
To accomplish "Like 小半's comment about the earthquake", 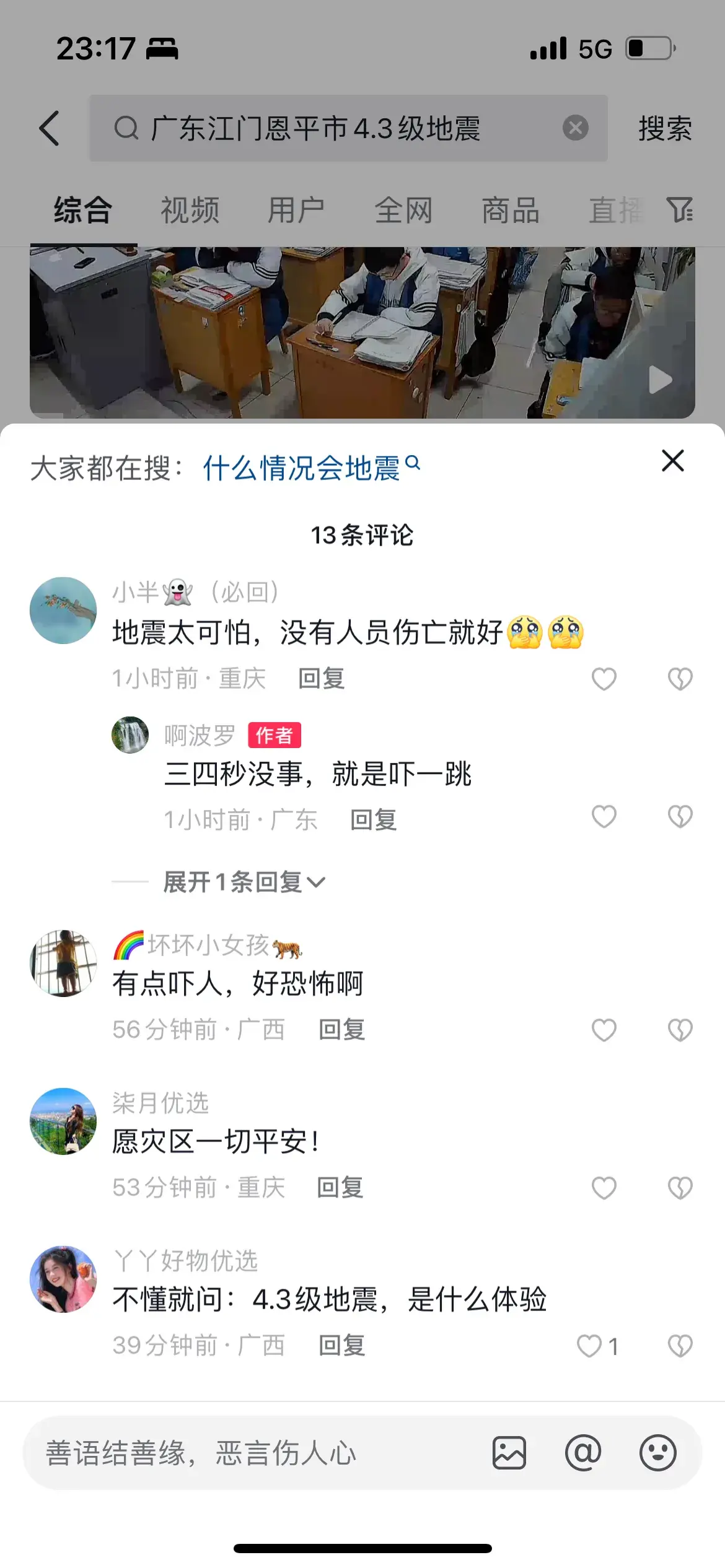I will 604,679.
